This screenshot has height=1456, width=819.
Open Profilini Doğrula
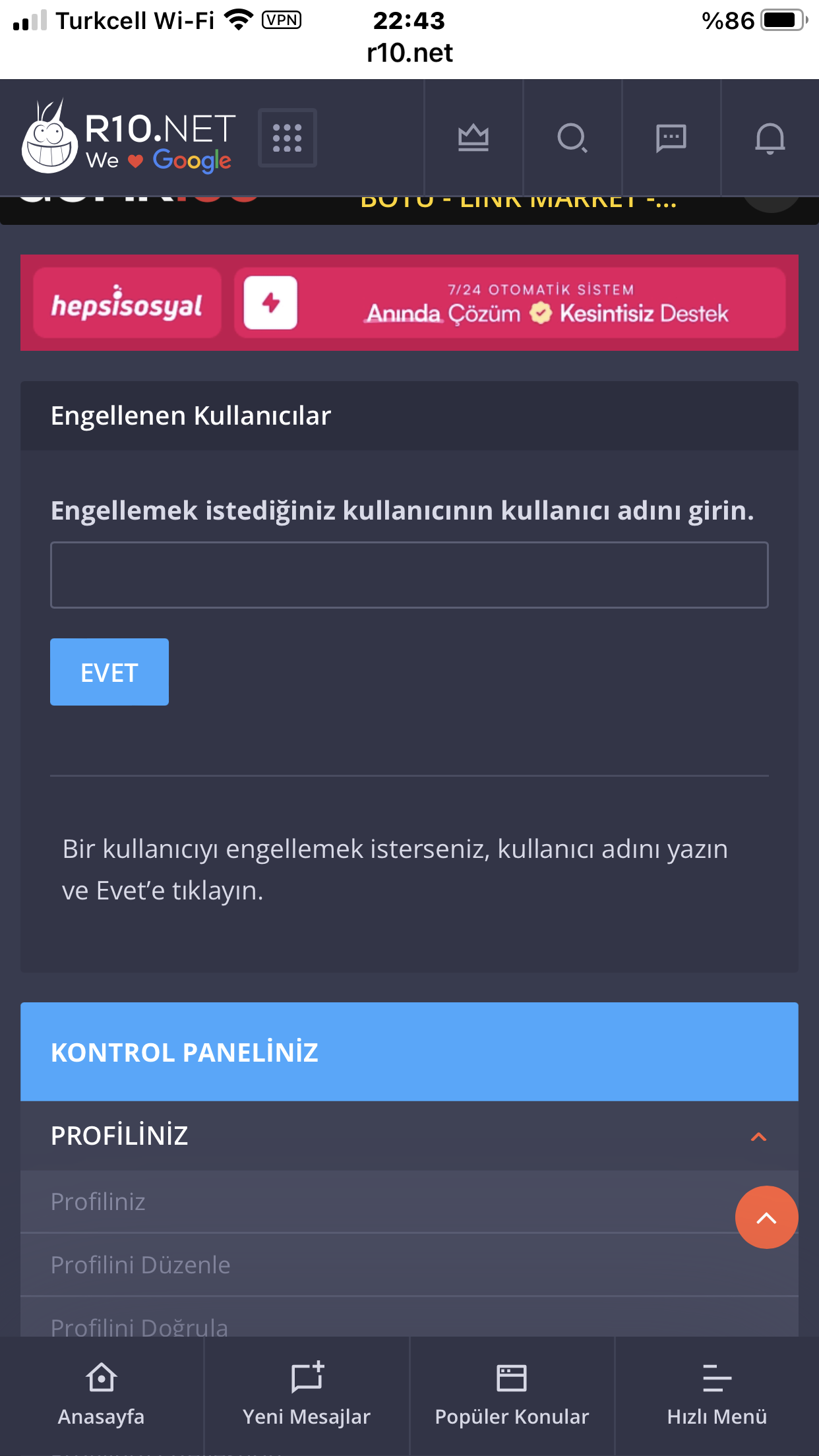(x=409, y=1318)
